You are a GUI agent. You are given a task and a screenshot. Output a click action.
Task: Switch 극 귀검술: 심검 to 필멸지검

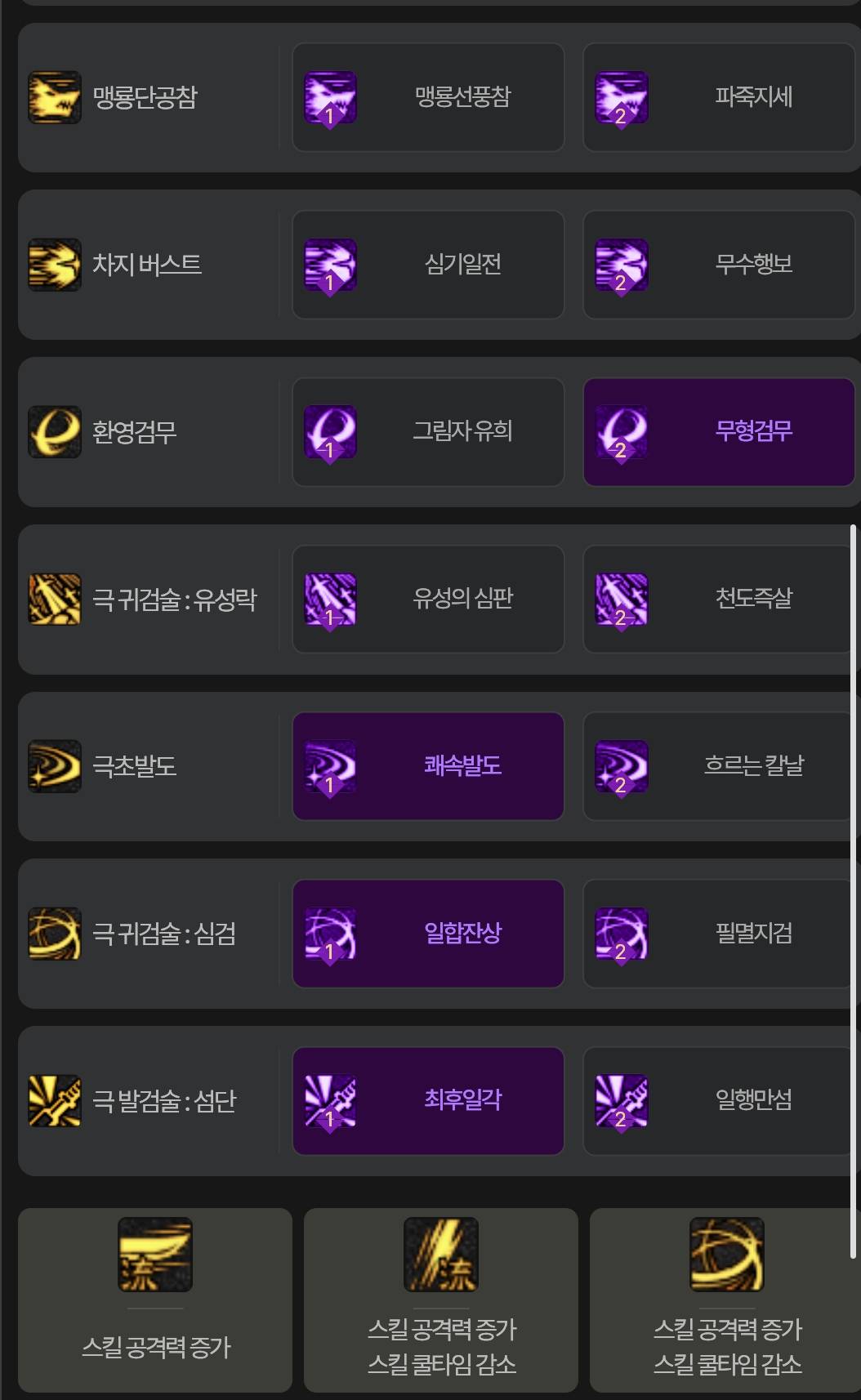click(719, 934)
